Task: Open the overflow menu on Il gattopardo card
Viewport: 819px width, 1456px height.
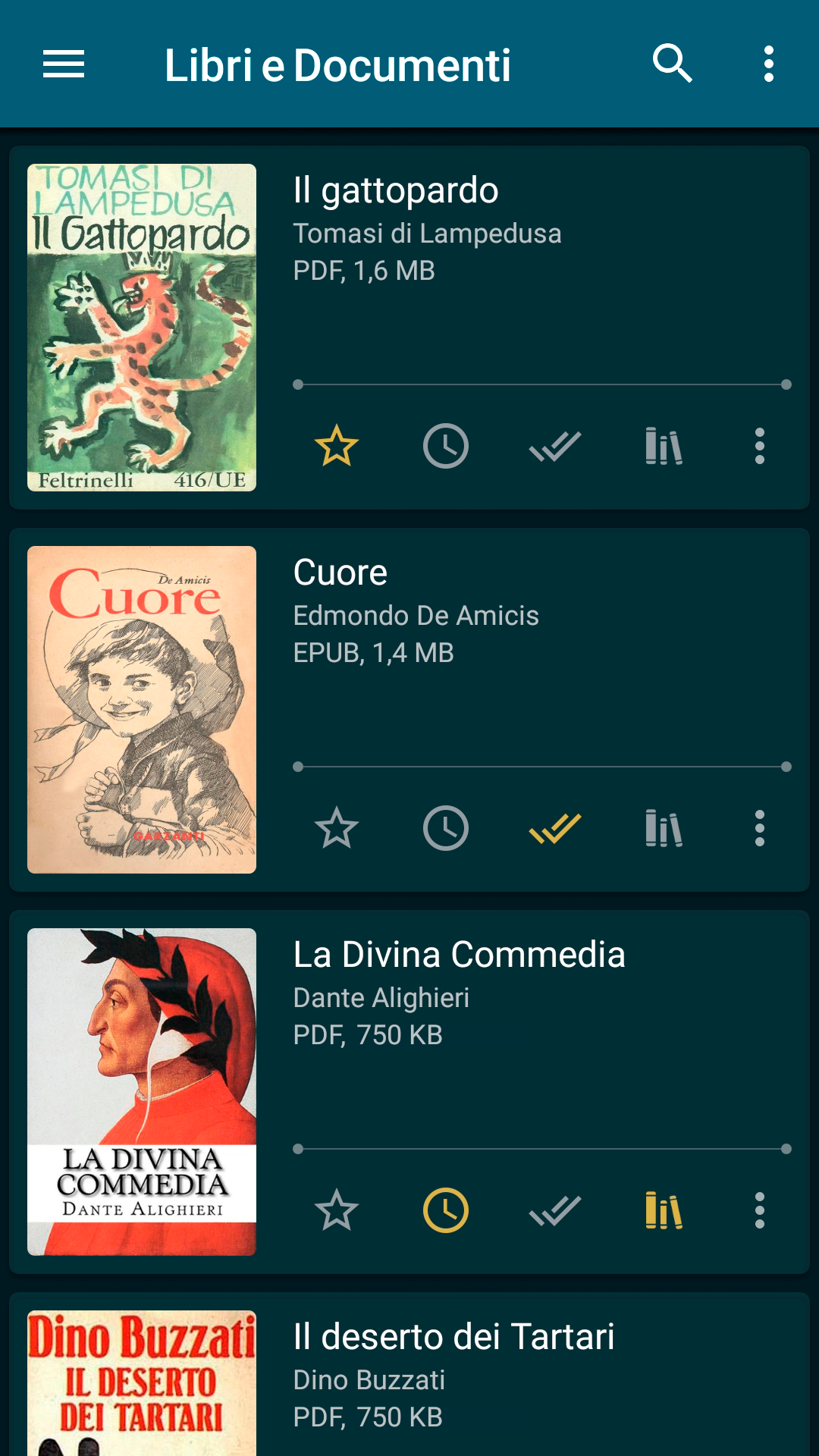Action: [760, 446]
